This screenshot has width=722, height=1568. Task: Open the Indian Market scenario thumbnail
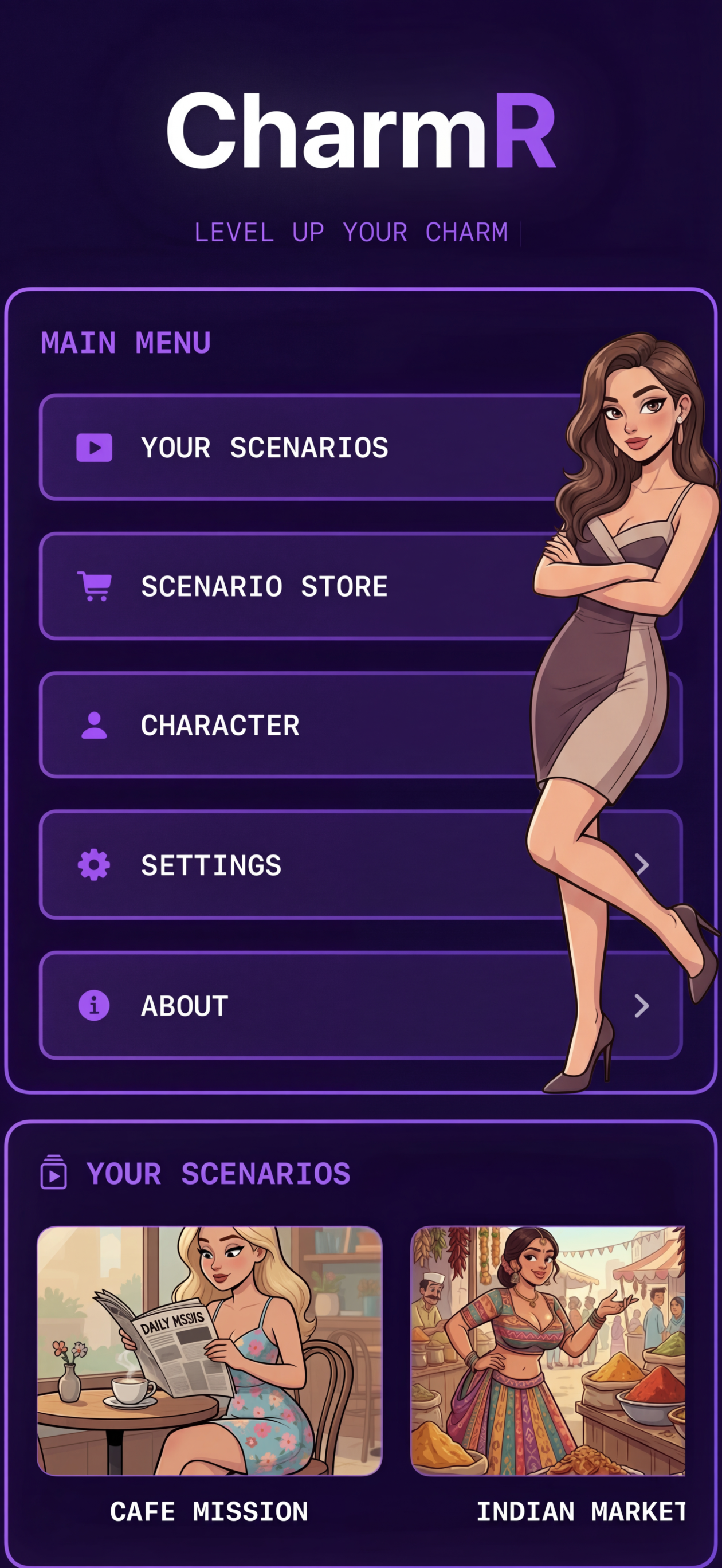click(x=550, y=1361)
